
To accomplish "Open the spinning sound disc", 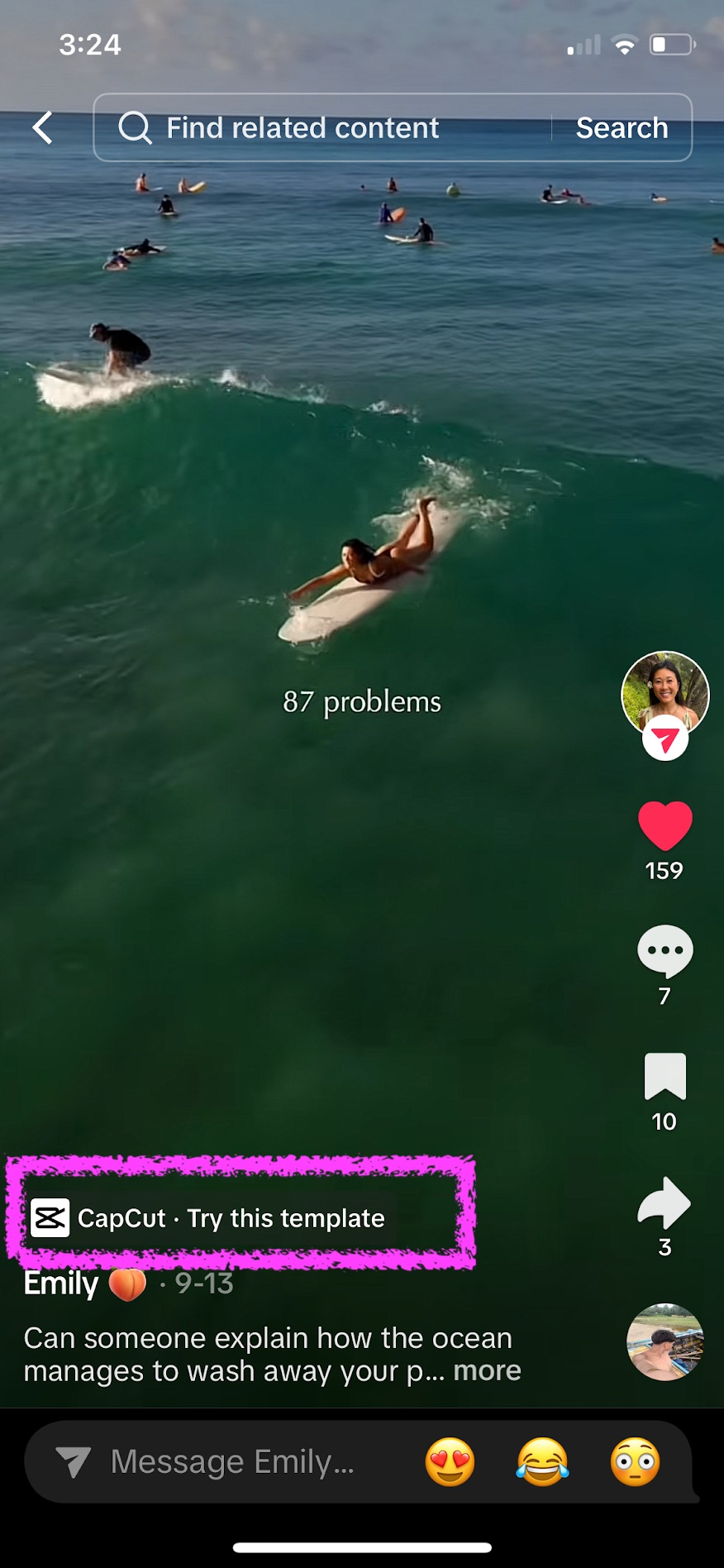I will click(664, 1341).
